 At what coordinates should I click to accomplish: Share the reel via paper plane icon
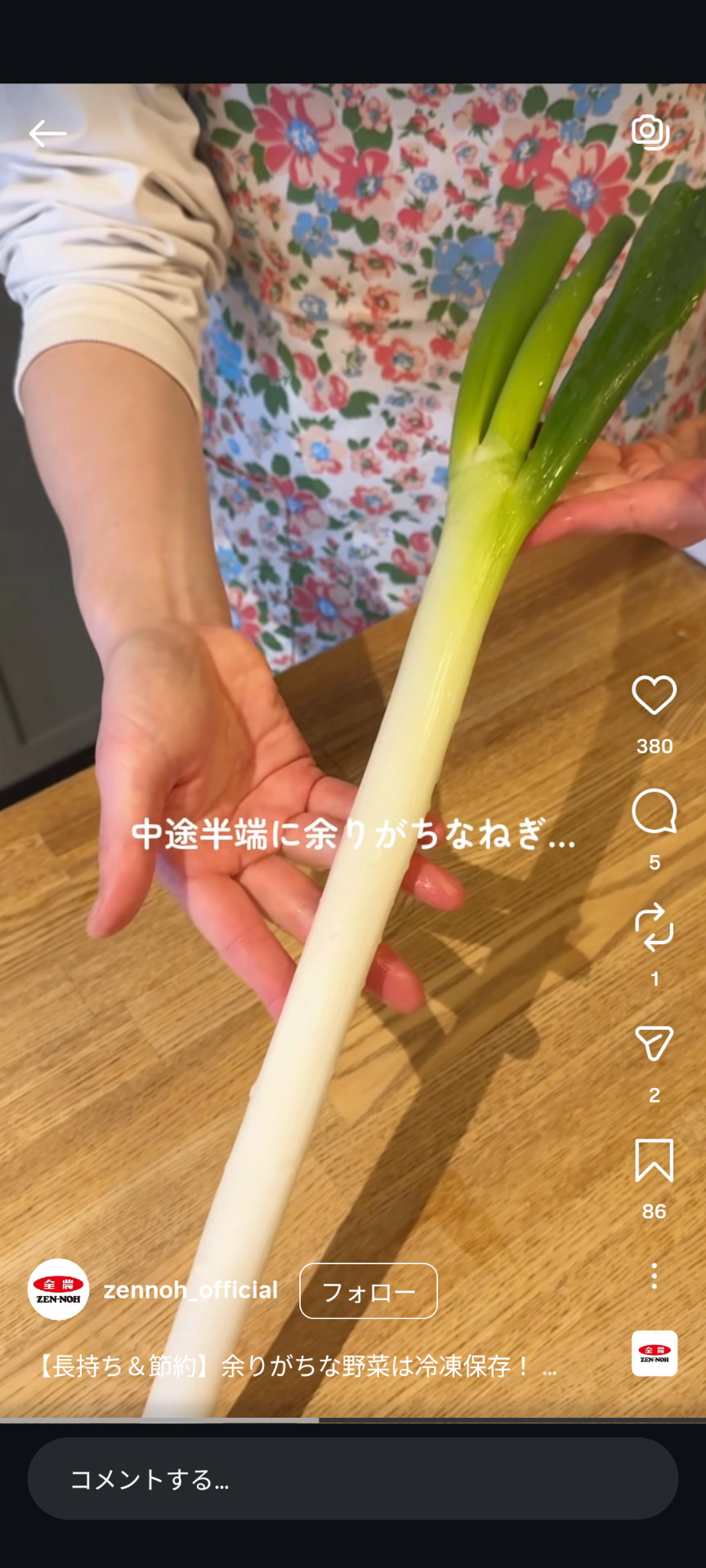point(654,1043)
